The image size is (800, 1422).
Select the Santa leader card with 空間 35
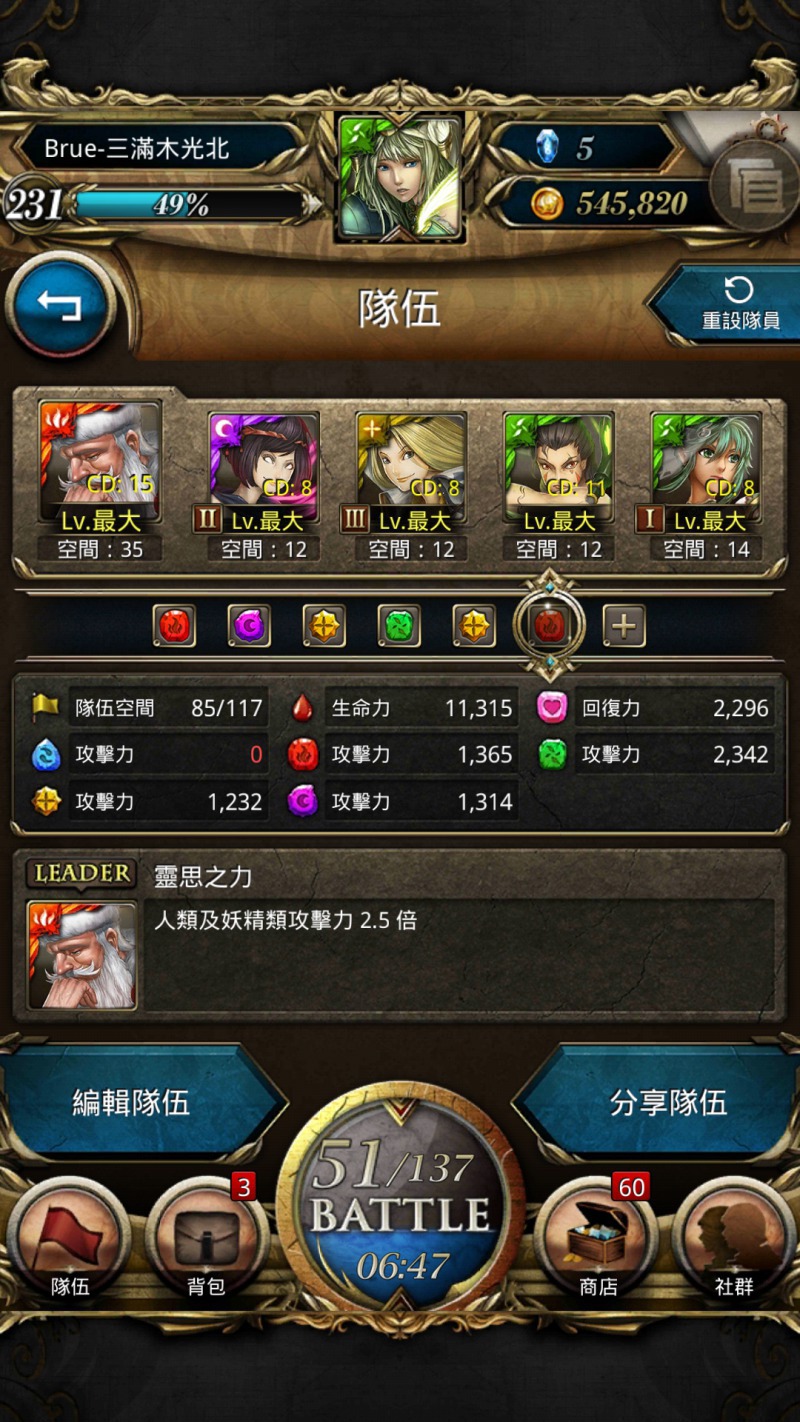click(99, 480)
